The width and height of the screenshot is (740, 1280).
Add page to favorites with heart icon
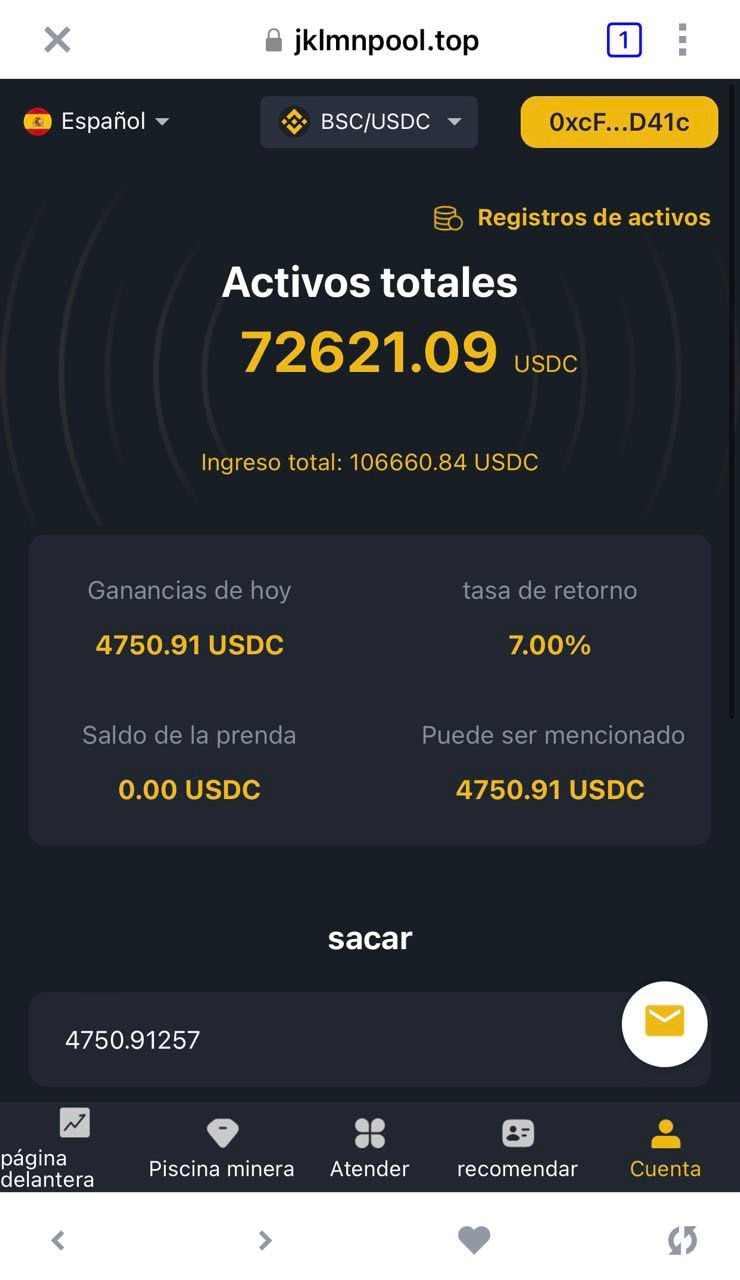[474, 1240]
